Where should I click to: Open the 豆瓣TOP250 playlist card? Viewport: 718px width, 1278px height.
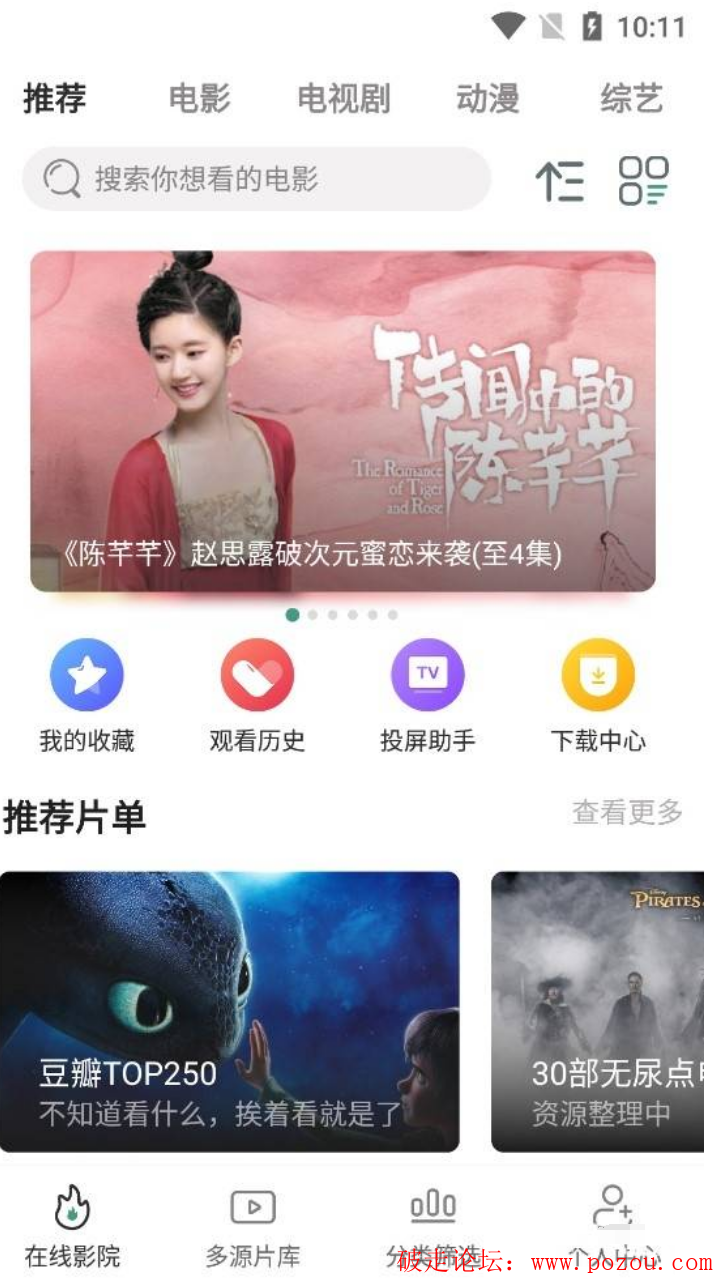pyautogui.click(x=229, y=1010)
